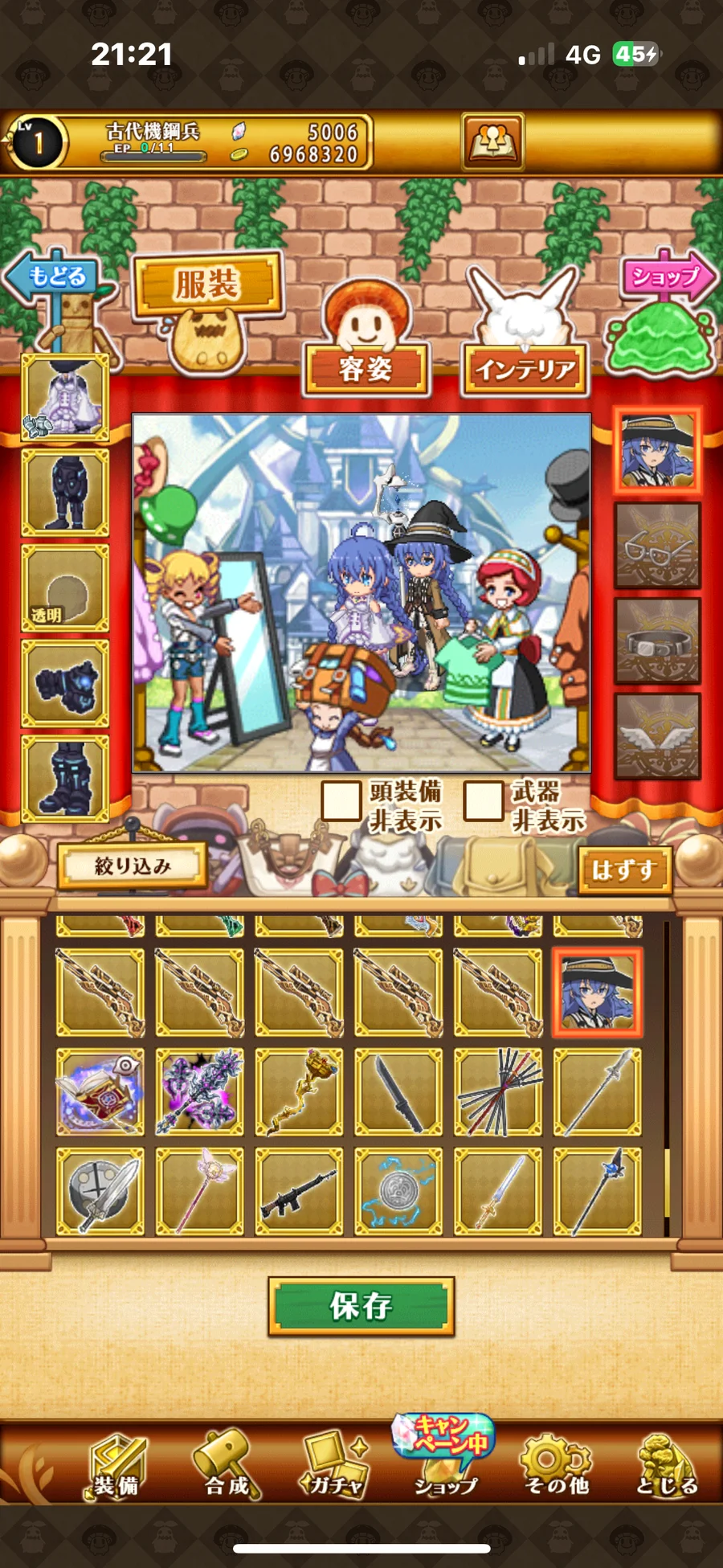Viewport: 723px width, 1568px height.
Task: Select the transparent 透明 equipment slot
Action: click(x=65, y=588)
